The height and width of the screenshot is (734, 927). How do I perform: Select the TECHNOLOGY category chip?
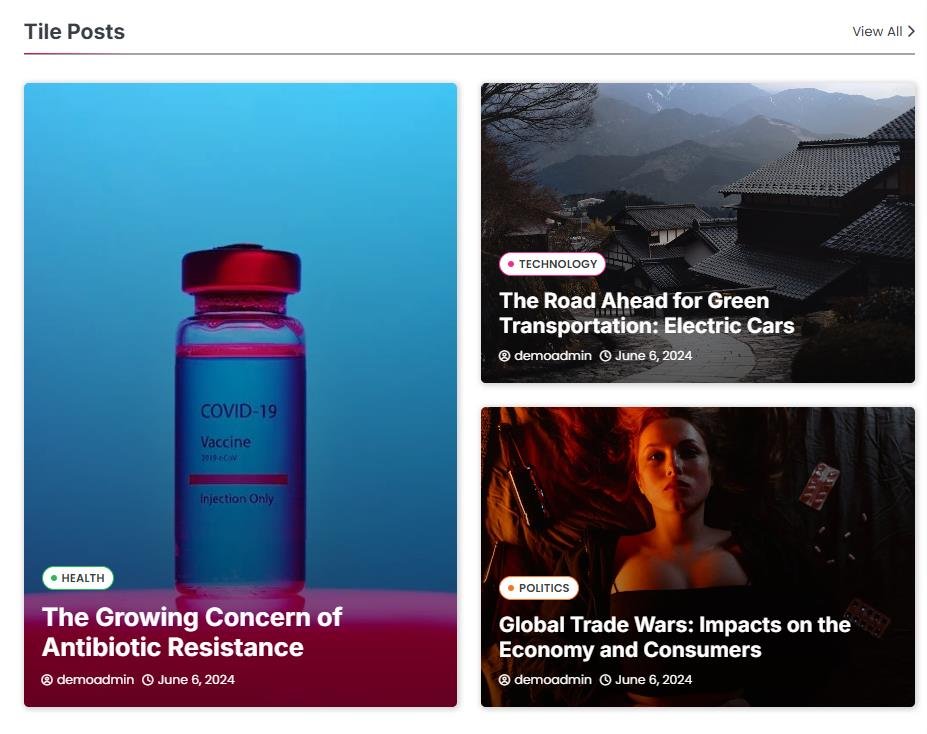click(x=552, y=264)
